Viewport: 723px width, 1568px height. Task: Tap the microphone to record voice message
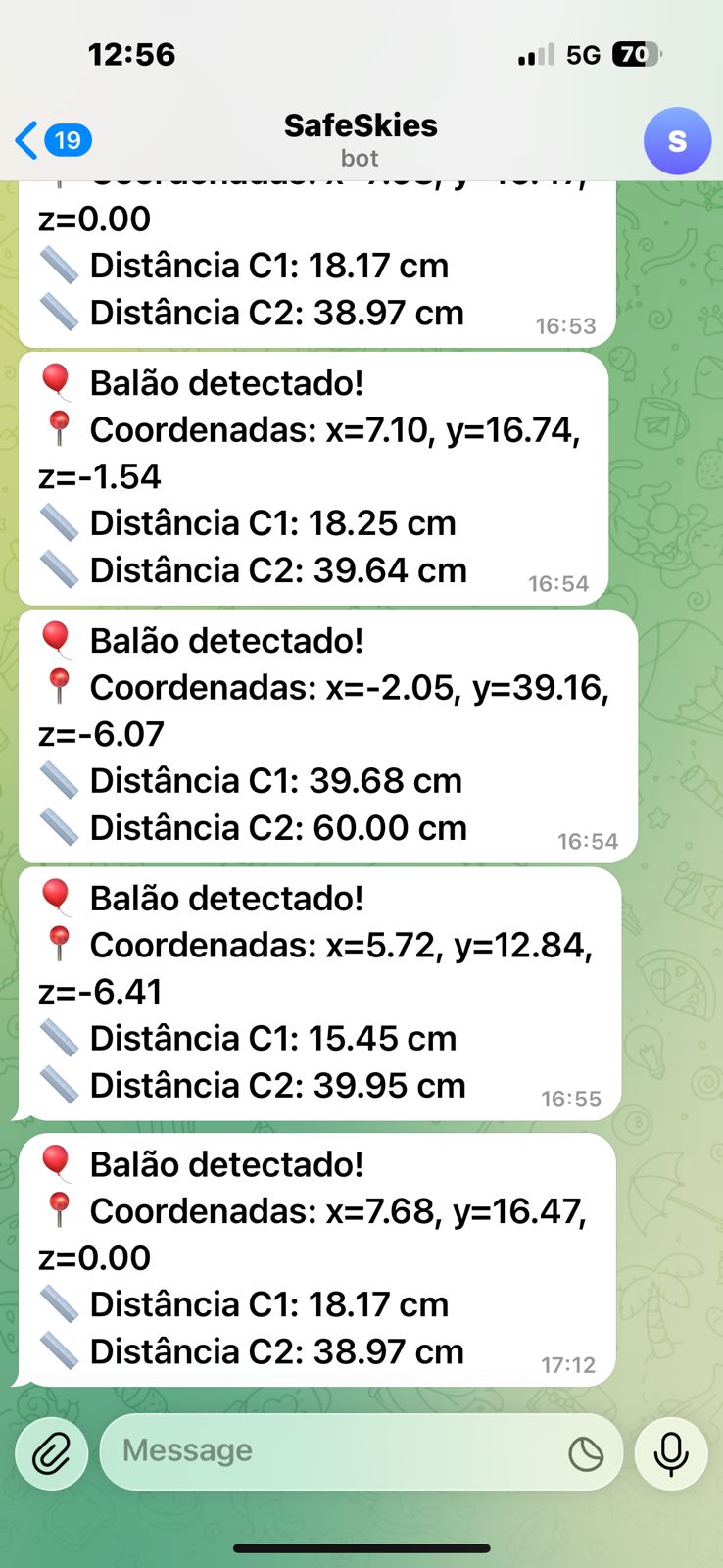click(x=671, y=1453)
